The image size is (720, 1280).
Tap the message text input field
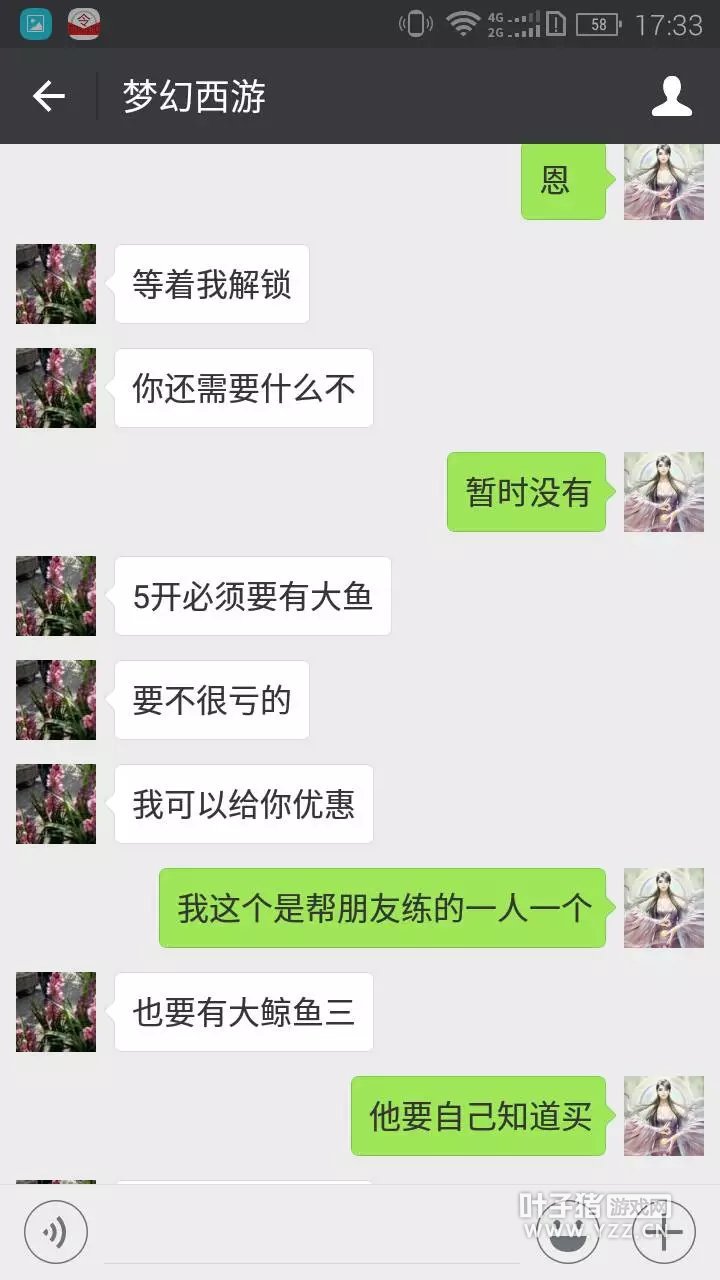[x=312, y=1232]
